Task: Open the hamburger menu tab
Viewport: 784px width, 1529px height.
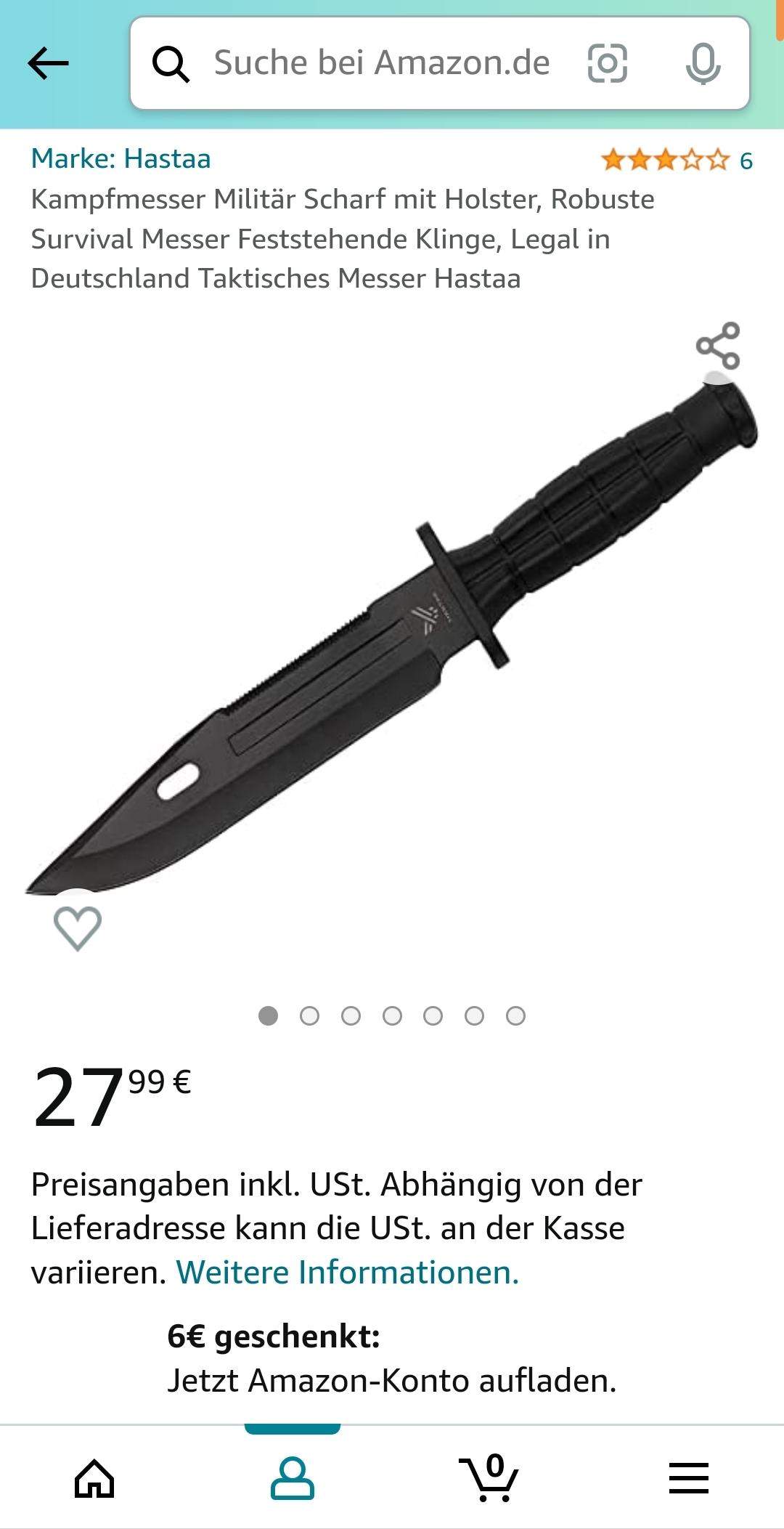Action: pyautogui.click(x=688, y=1478)
